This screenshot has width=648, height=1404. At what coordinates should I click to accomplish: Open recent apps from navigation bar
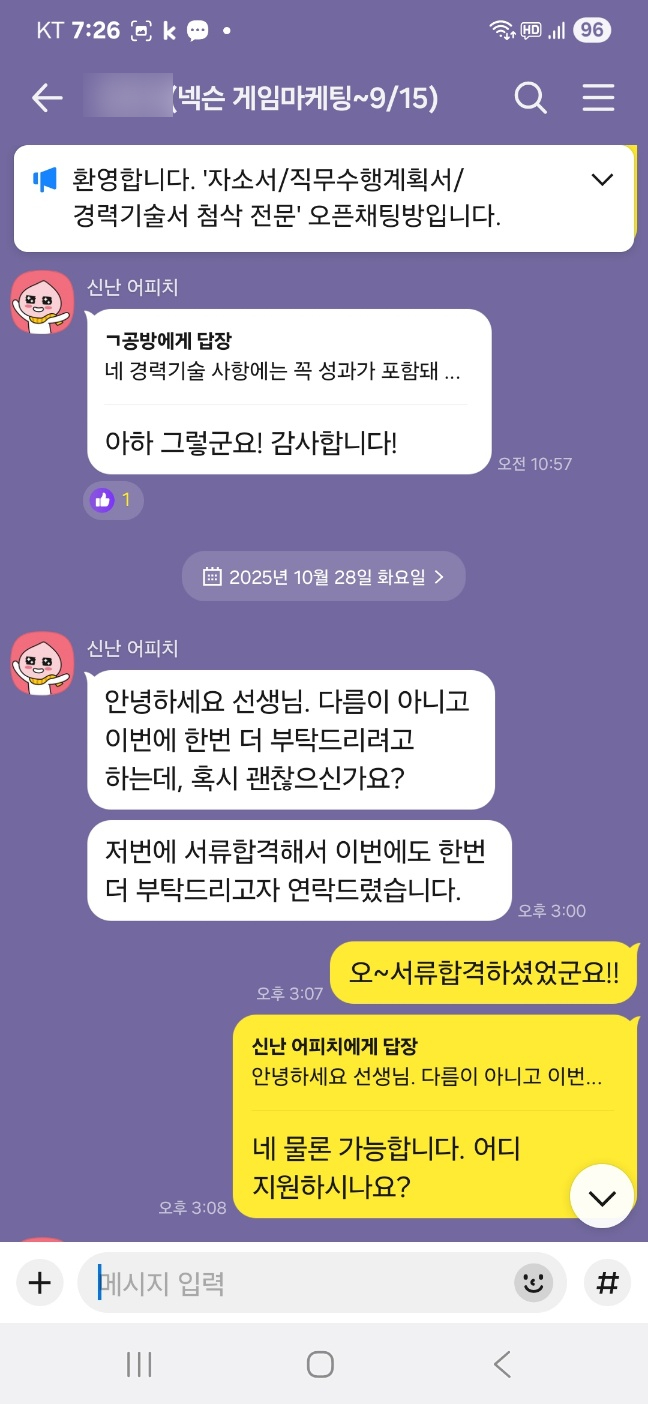pyautogui.click(x=139, y=1364)
